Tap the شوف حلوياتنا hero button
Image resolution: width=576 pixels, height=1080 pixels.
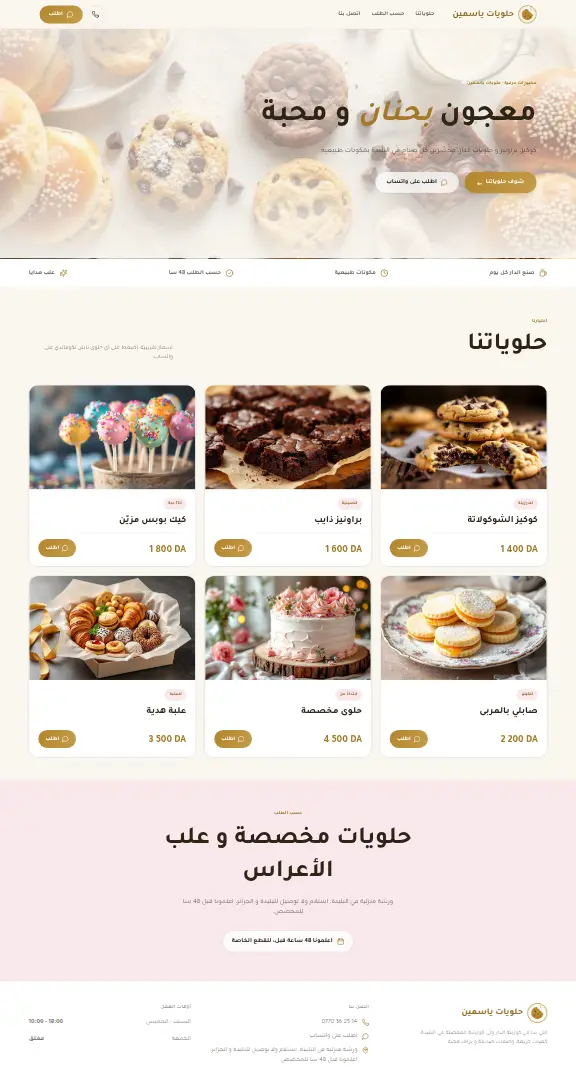click(x=500, y=182)
